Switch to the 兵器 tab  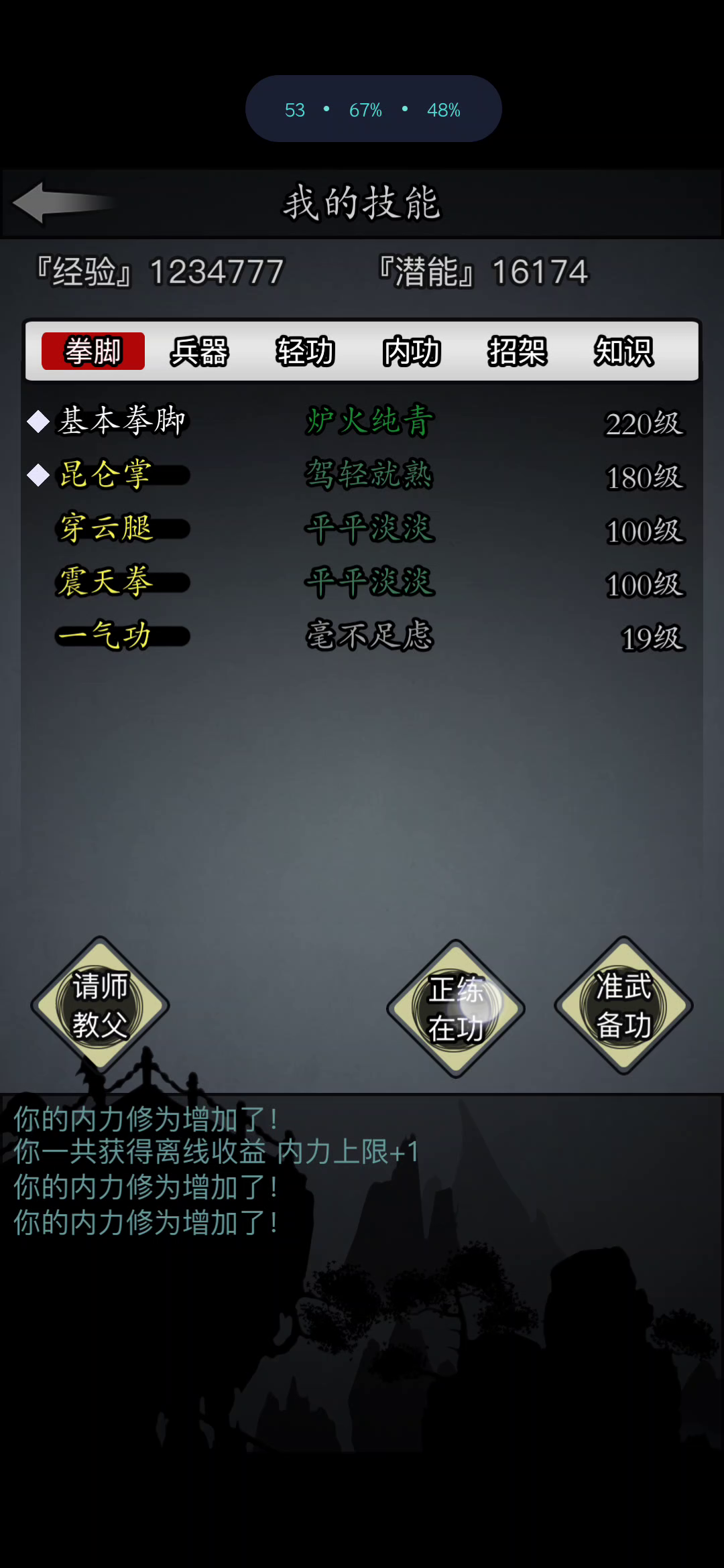point(199,351)
